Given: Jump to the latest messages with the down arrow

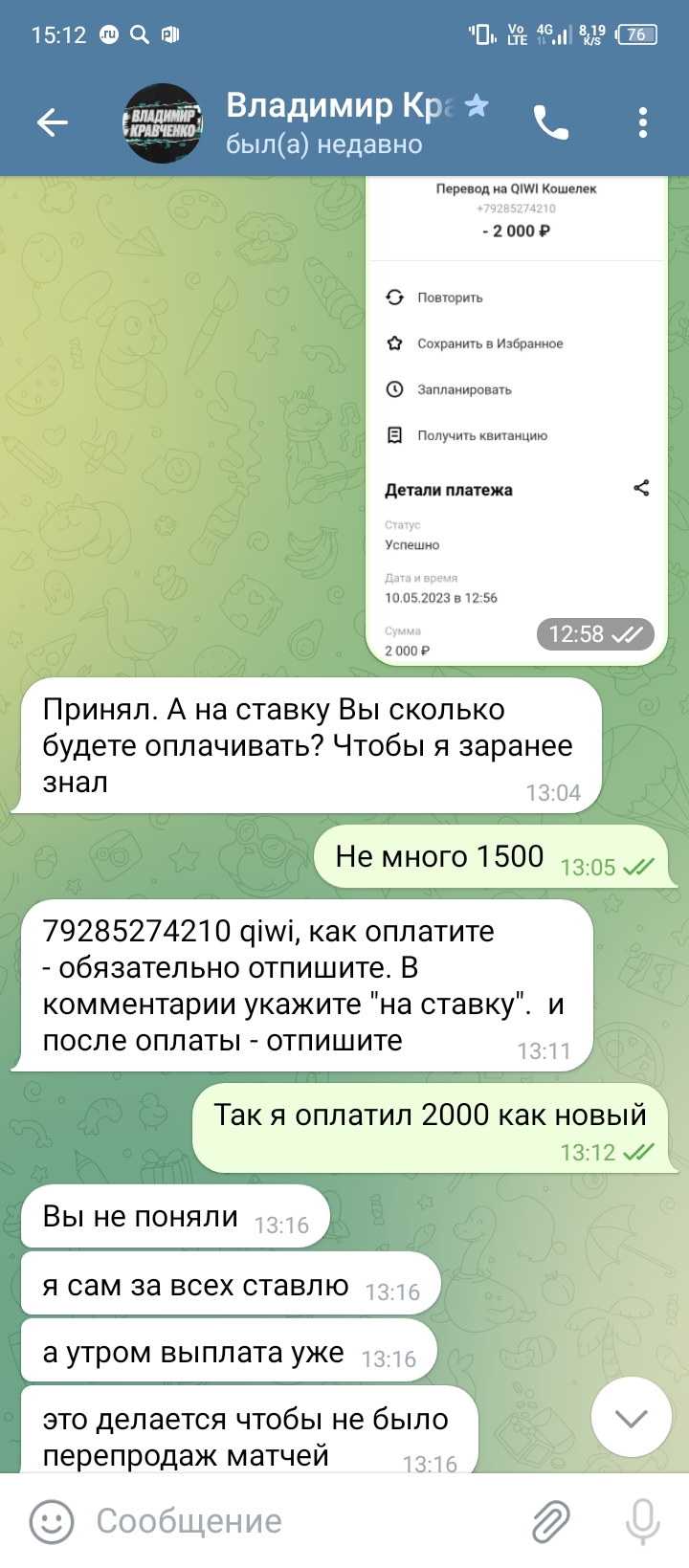Looking at the screenshot, I should [632, 1418].
